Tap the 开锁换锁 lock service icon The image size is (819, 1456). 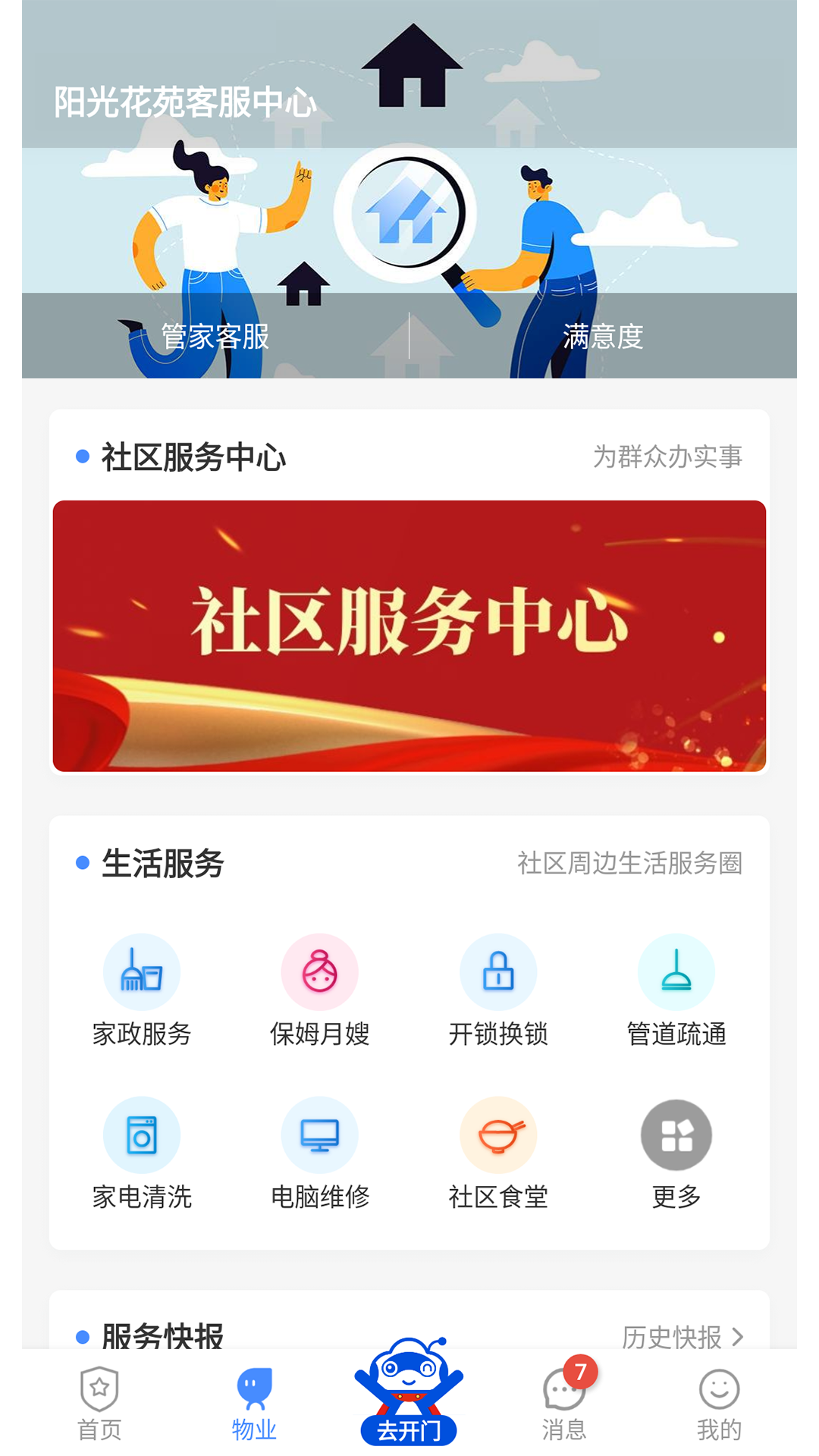(497, 971)
